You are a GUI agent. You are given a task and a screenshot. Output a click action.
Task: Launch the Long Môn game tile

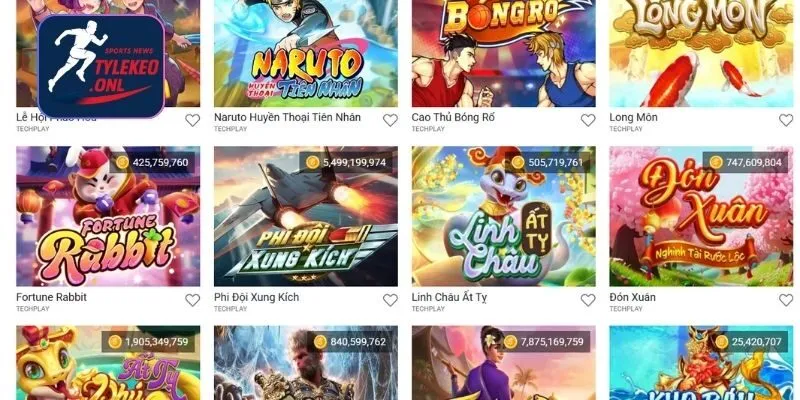click(700, 53)
